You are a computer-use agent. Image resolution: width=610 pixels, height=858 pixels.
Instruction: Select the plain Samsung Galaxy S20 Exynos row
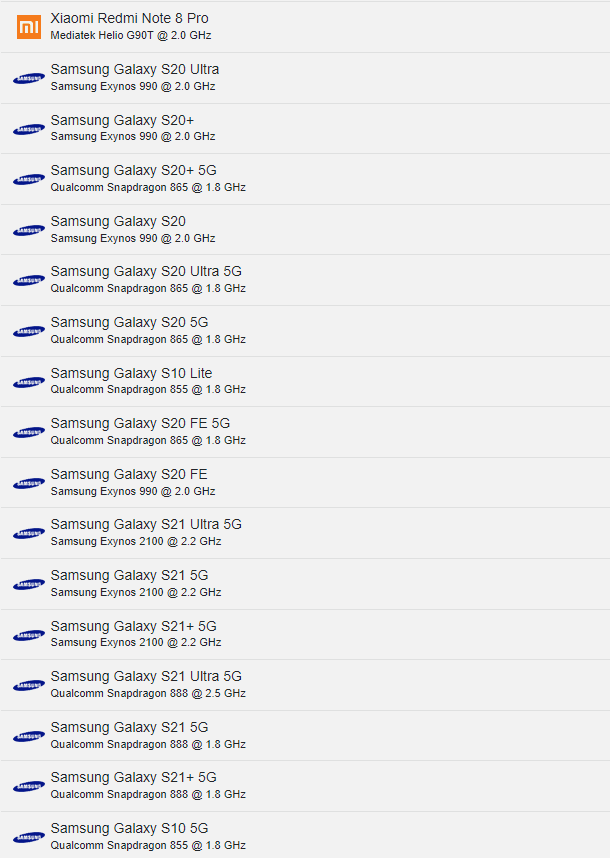click(305, 230)
